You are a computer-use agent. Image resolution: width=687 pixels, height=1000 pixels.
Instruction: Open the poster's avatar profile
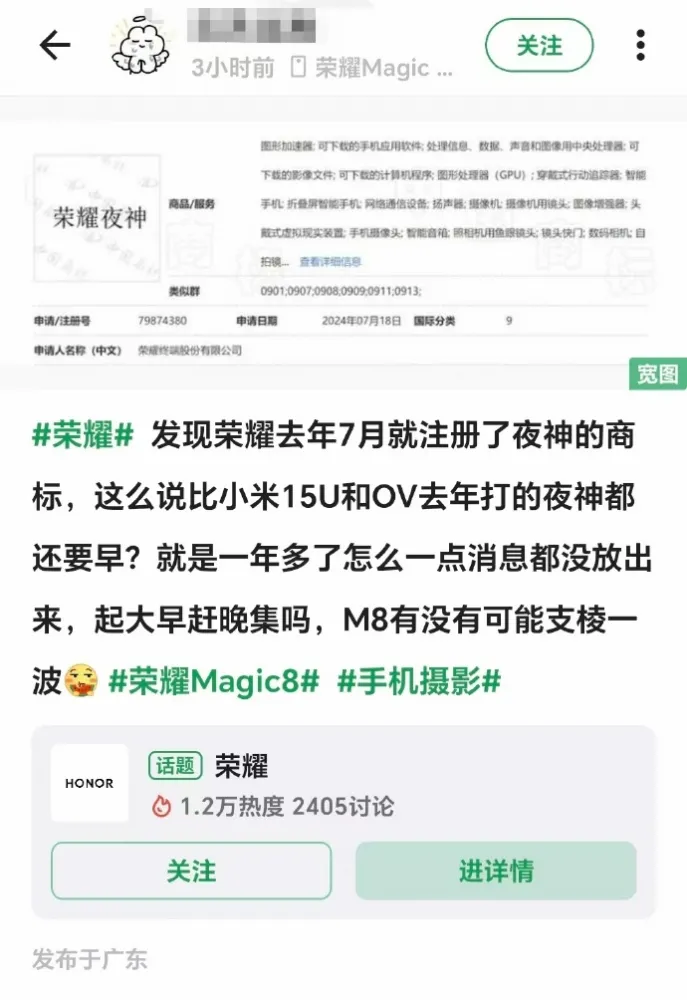[x=139, y=45]
